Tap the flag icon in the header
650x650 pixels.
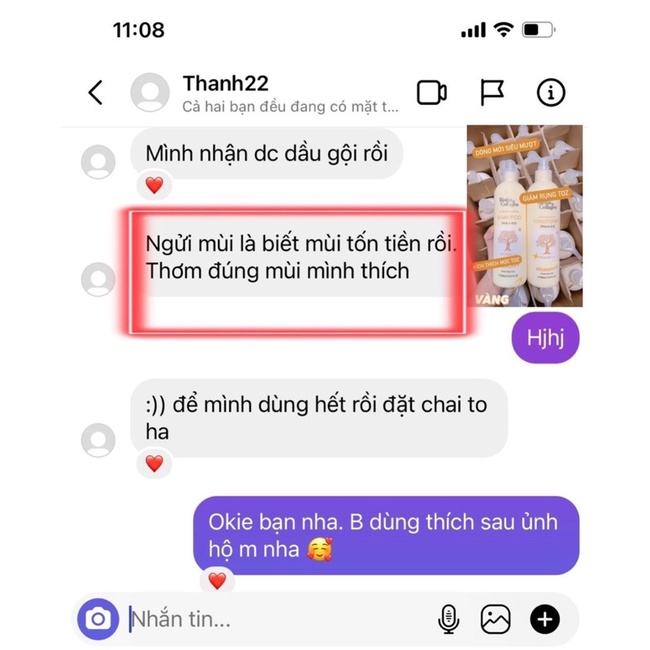point(492,92)
